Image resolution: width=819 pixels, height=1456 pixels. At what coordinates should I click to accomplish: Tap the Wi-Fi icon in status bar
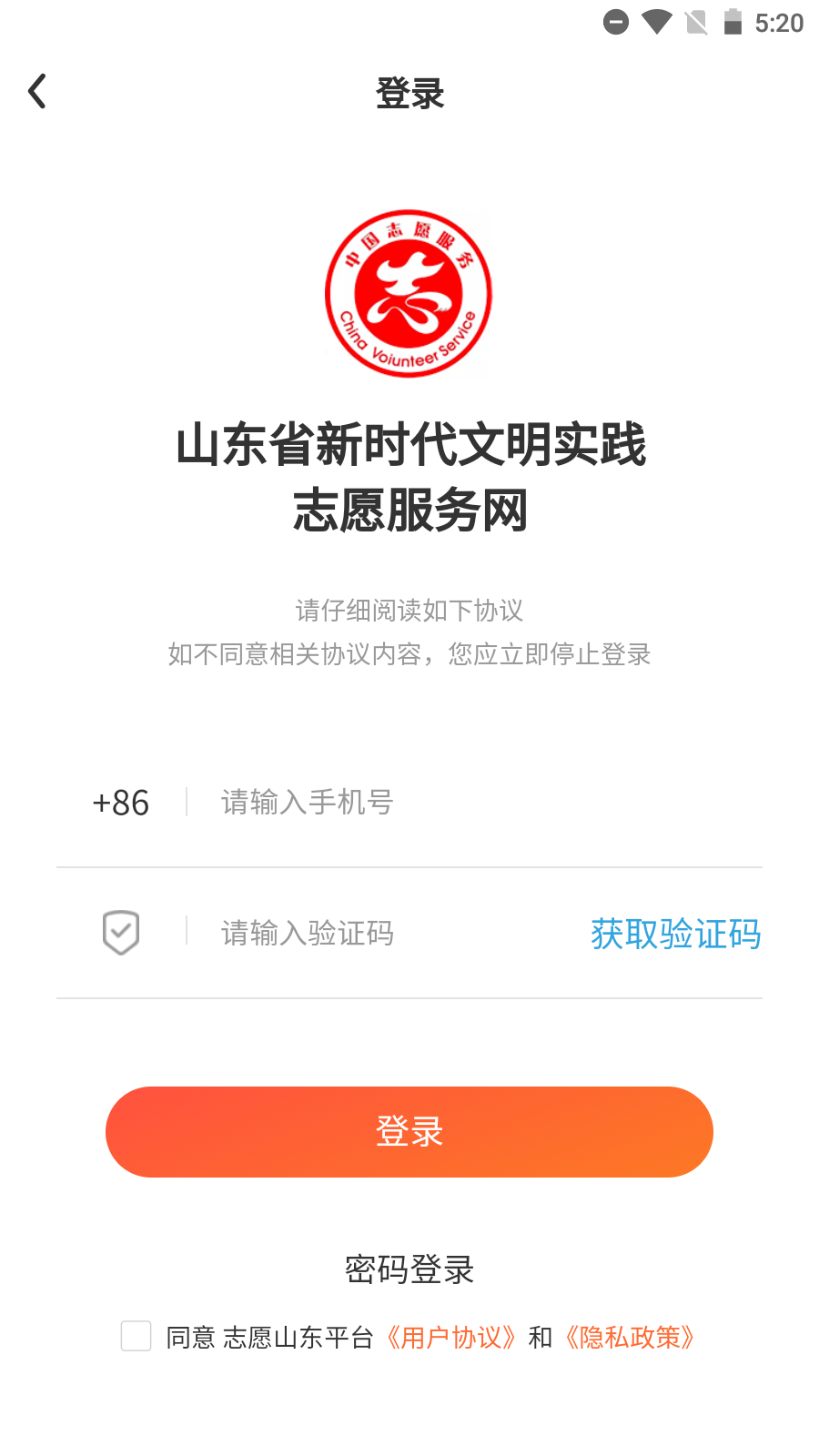click(657, 22)
